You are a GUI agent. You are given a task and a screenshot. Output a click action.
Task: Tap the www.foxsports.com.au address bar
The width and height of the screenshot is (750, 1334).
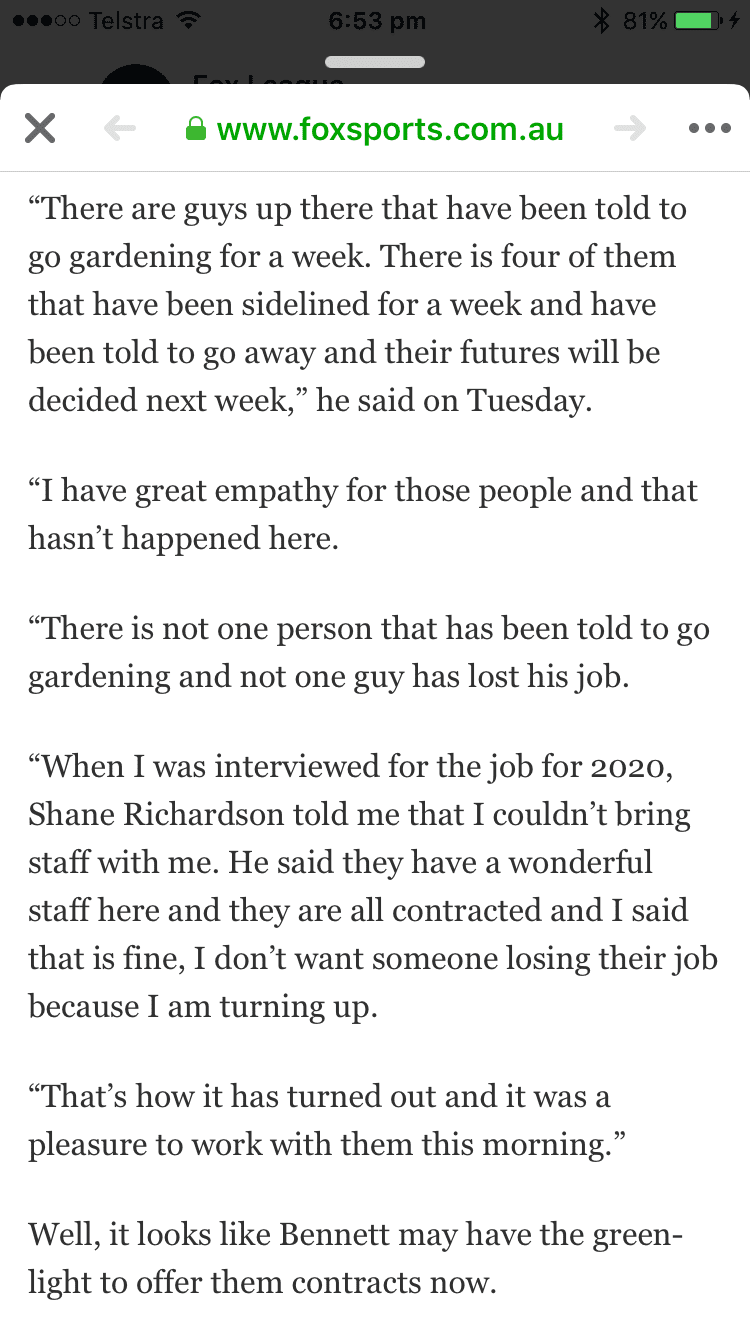[375, 129]
